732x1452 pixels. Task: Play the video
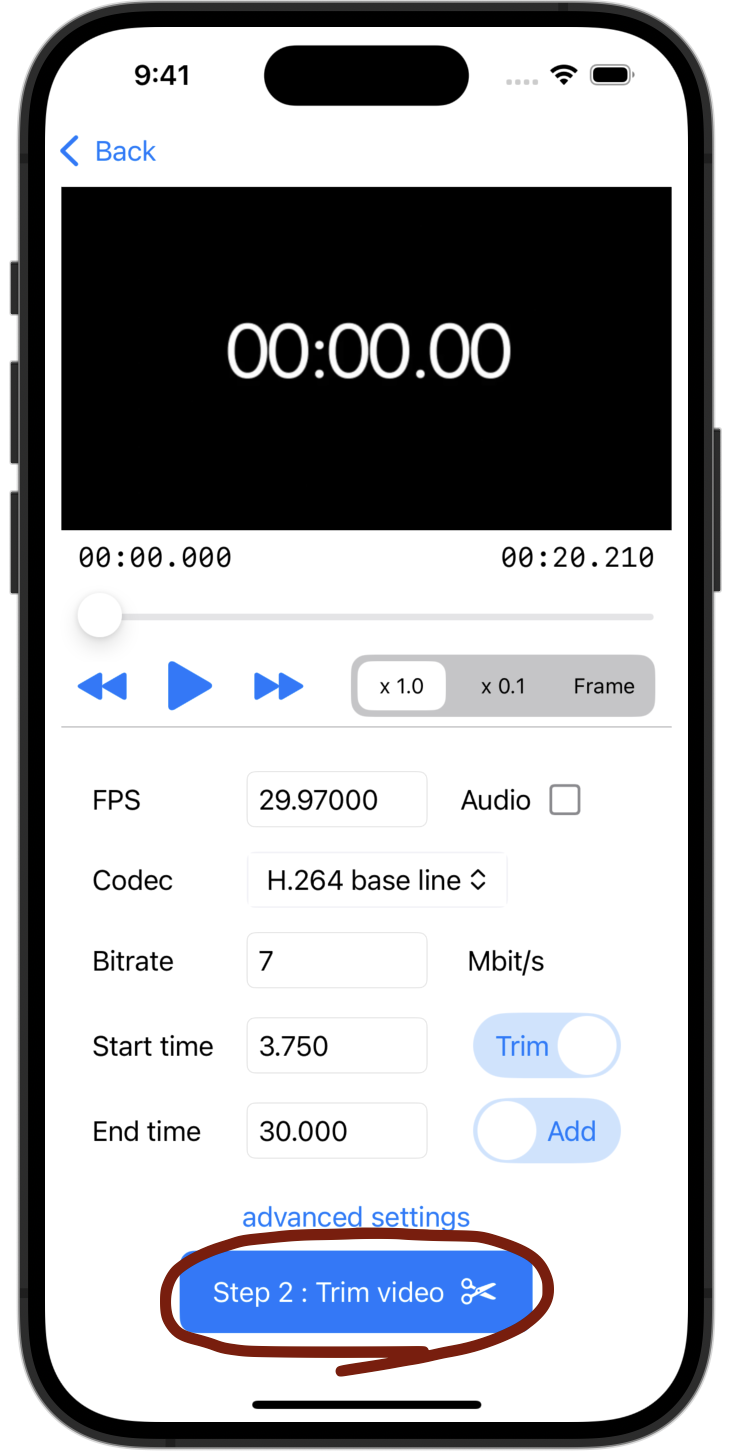(189, 686)
